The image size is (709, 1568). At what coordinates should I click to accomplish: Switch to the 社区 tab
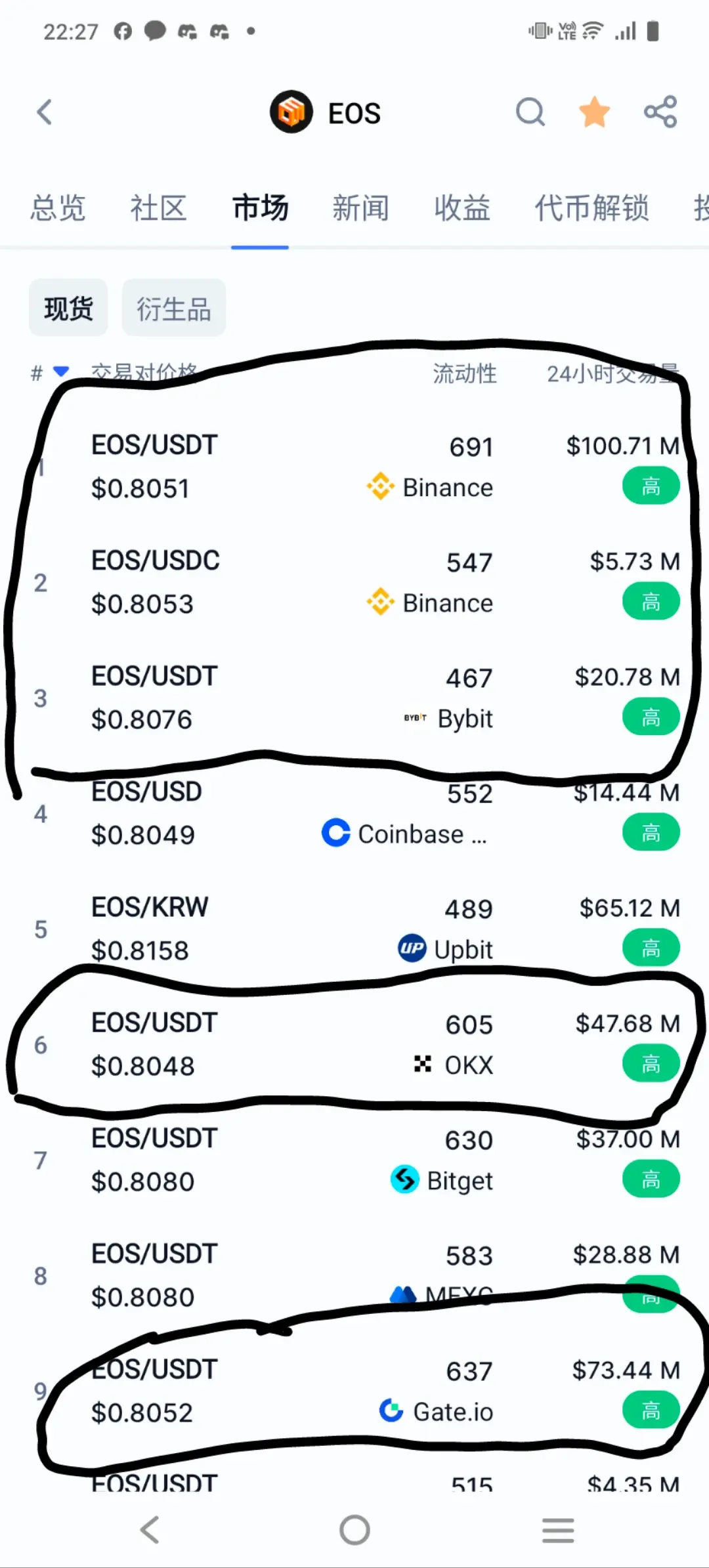coord(158,208)
